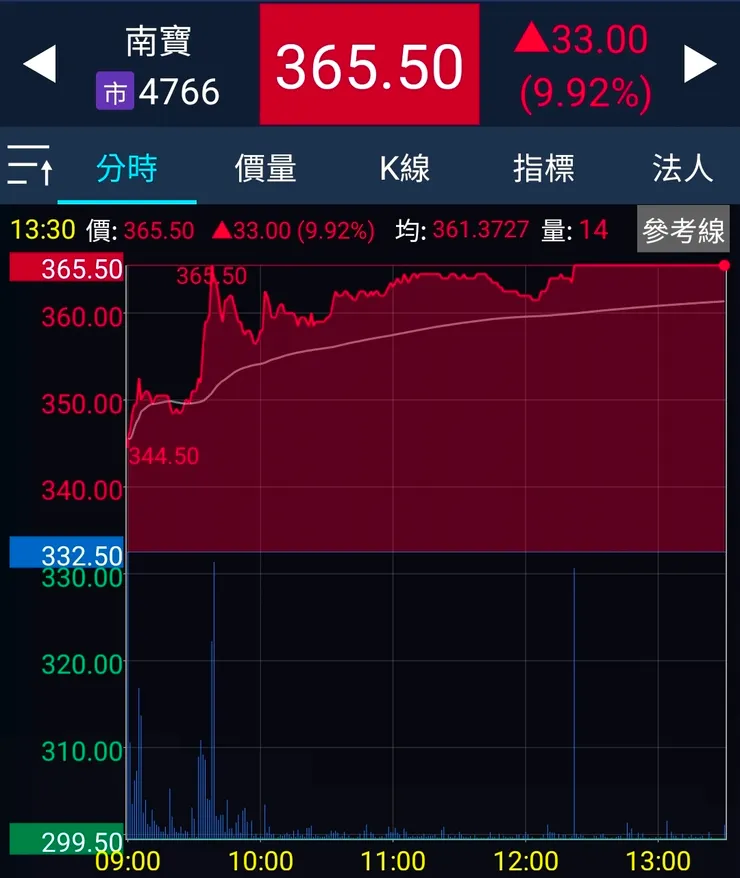Select the 分時 tab
This screenshot has height=878, width=740.
click(x=127, y=168)
